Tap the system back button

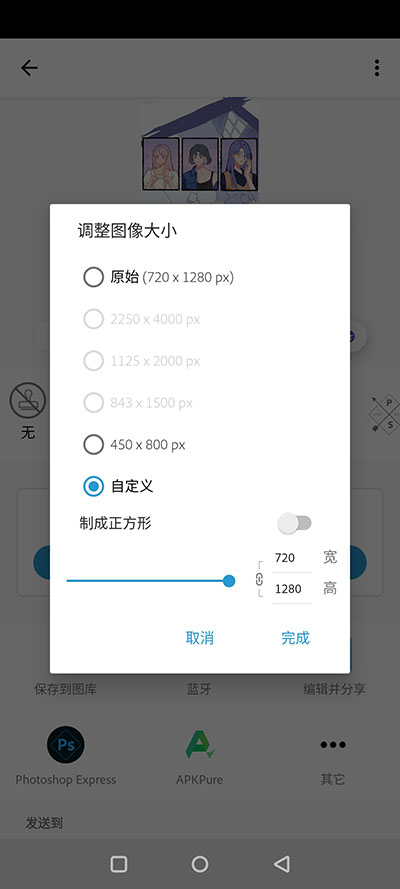click(282, 863)
